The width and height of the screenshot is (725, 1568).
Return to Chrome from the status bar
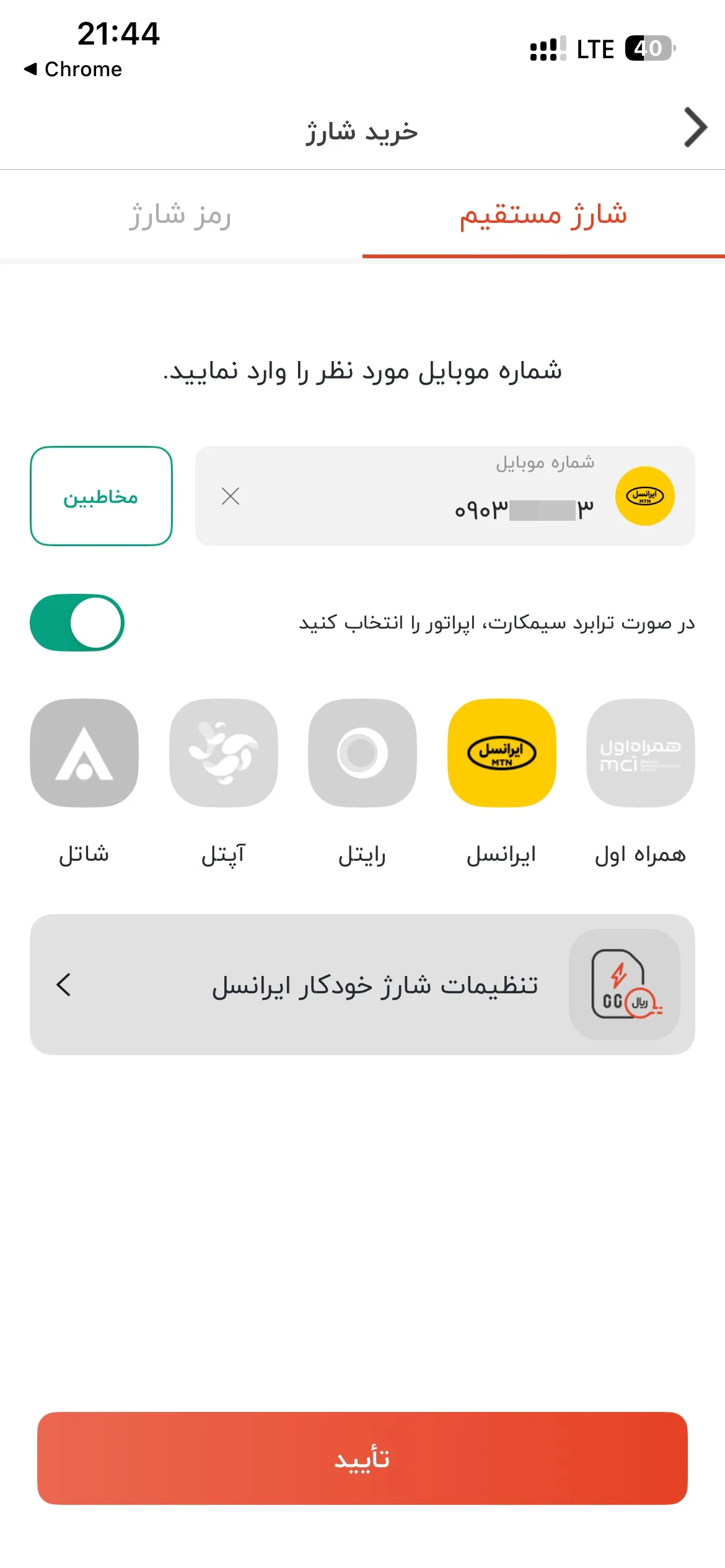coord(73,69)
